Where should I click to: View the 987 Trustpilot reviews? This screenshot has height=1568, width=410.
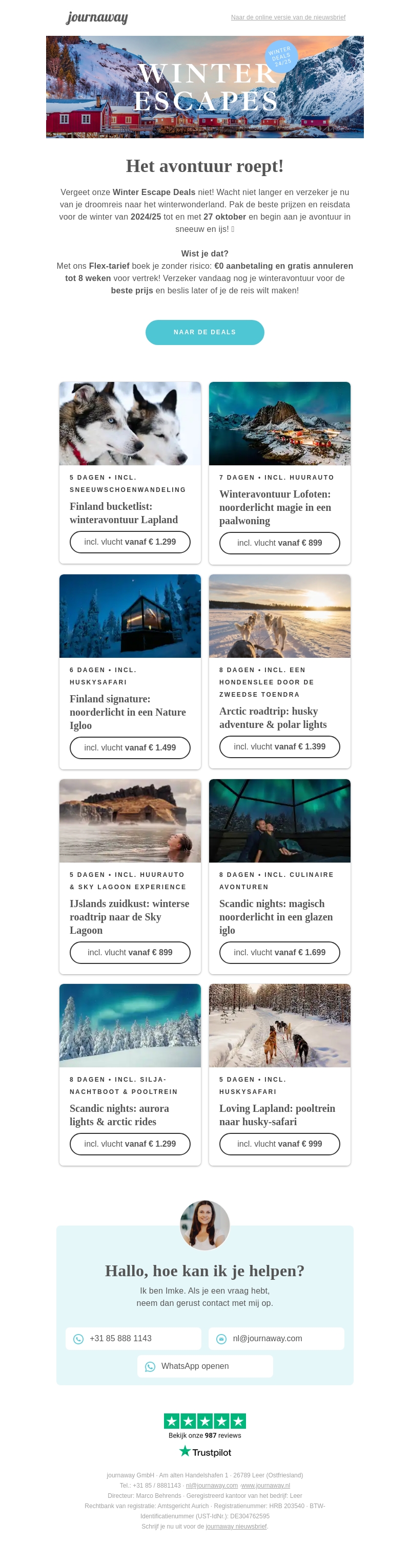204,1435
